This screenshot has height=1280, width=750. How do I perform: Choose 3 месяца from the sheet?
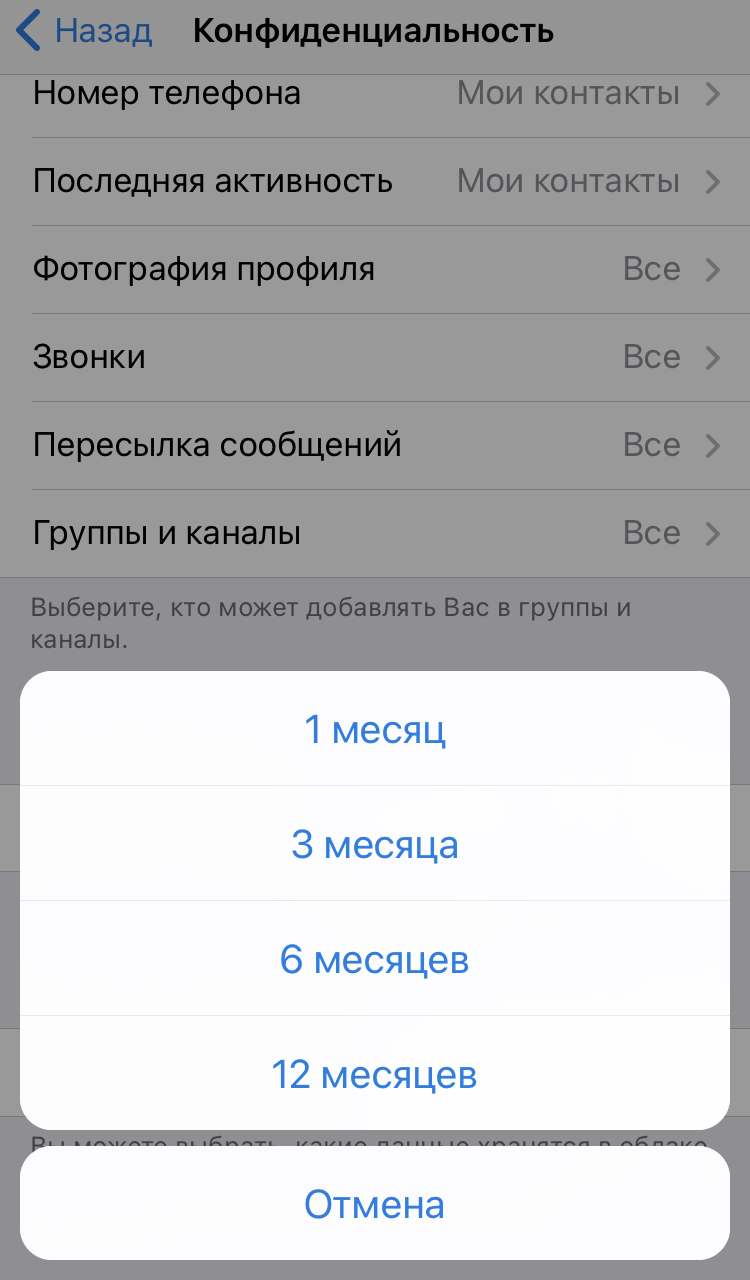375,844
